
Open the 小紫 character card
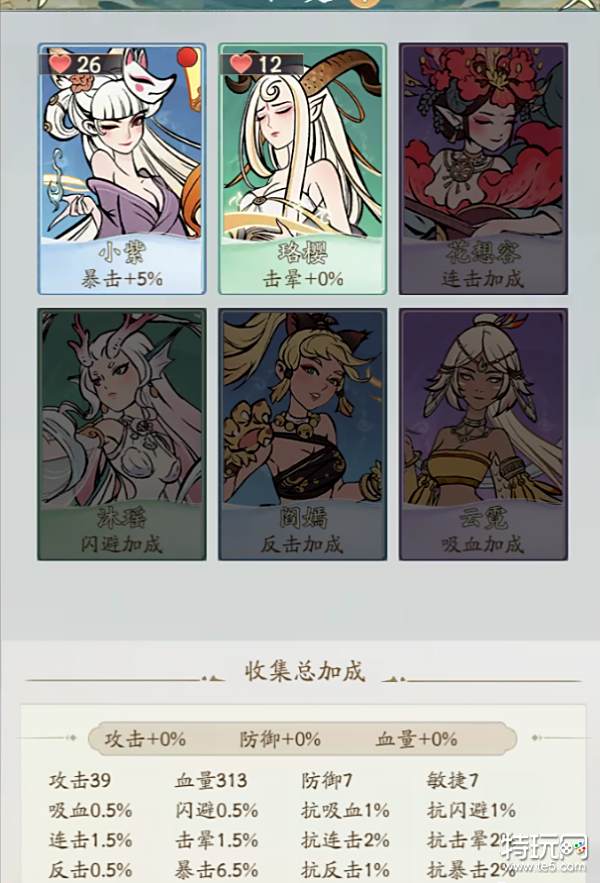121,168
